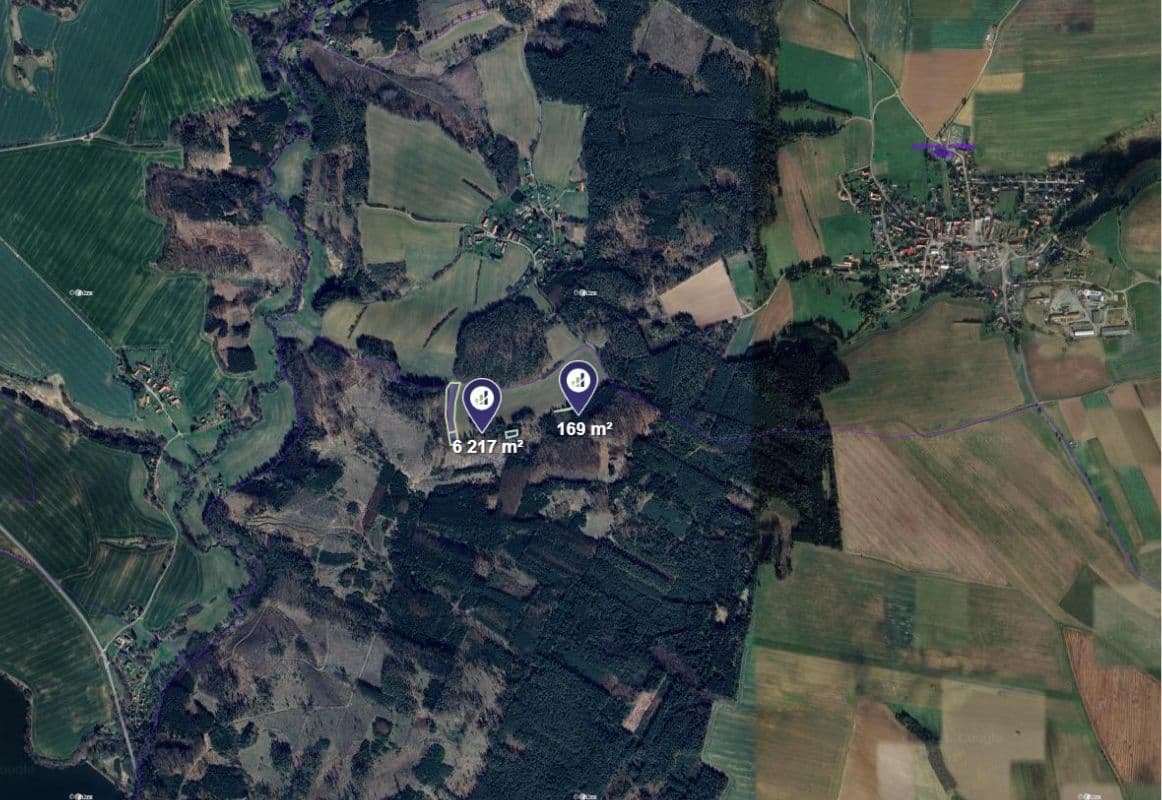Open the 6 217 m² parcel pin
Screen dimensions: 1162x800
[483, 400]
